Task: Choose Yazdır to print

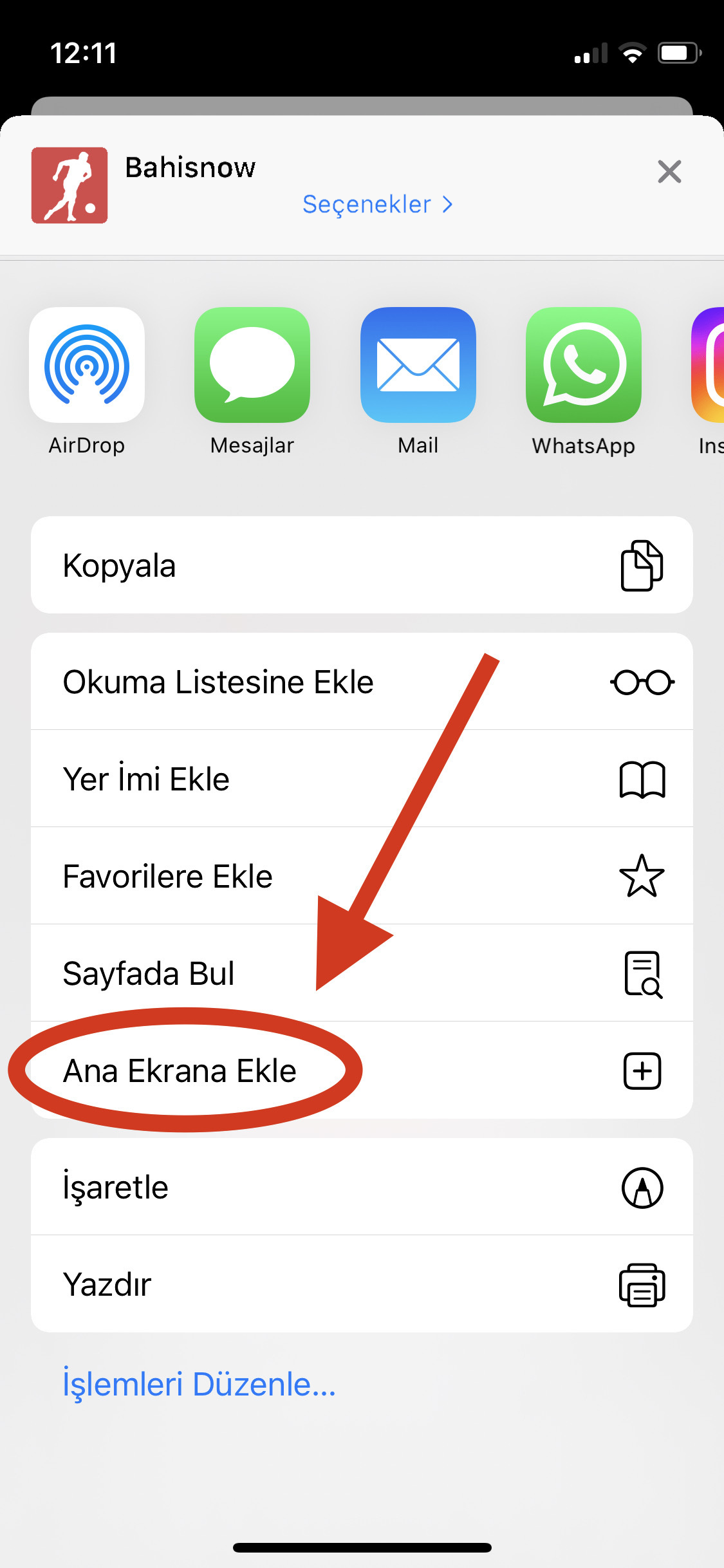Action: click(362, 1285)
